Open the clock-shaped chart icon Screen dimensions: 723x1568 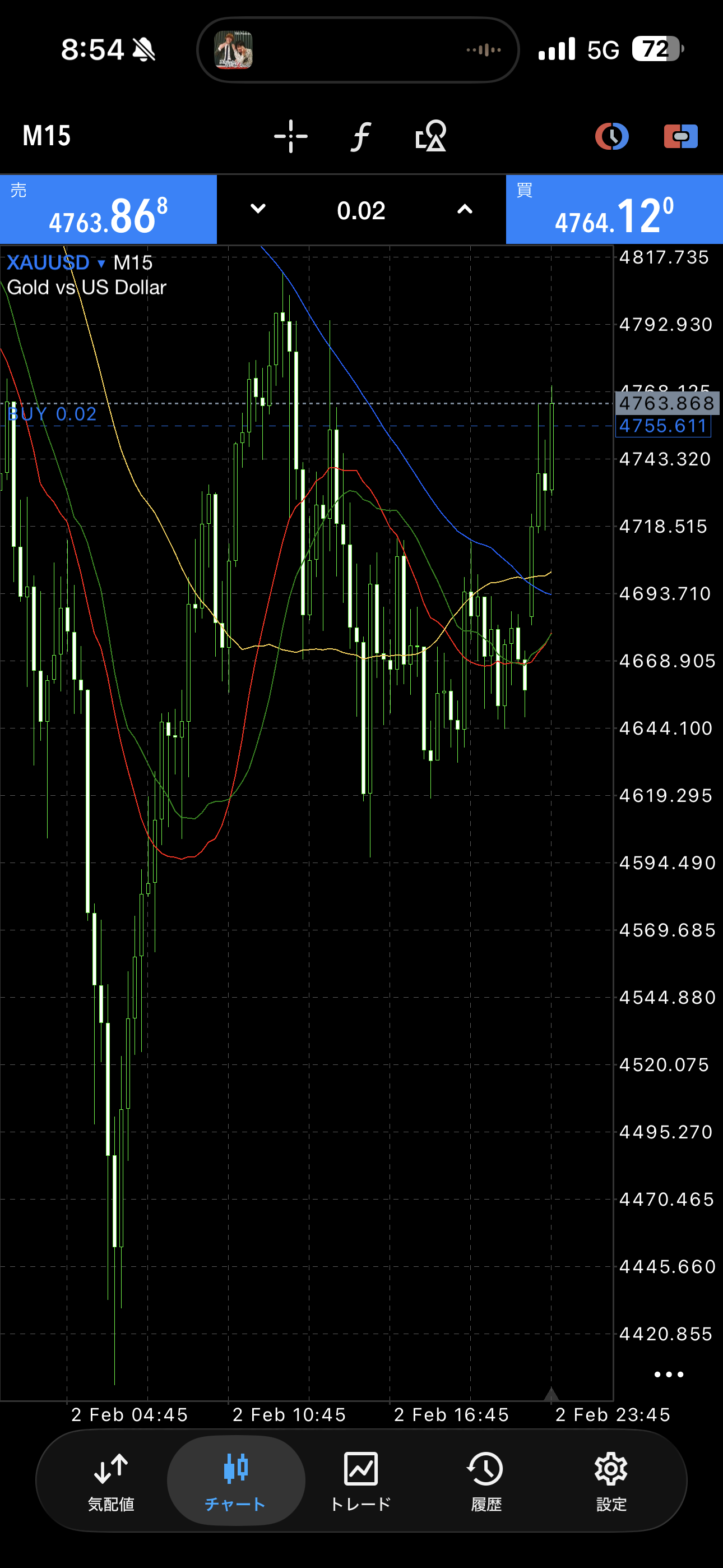pyautogui.click(x=611, y=136)
